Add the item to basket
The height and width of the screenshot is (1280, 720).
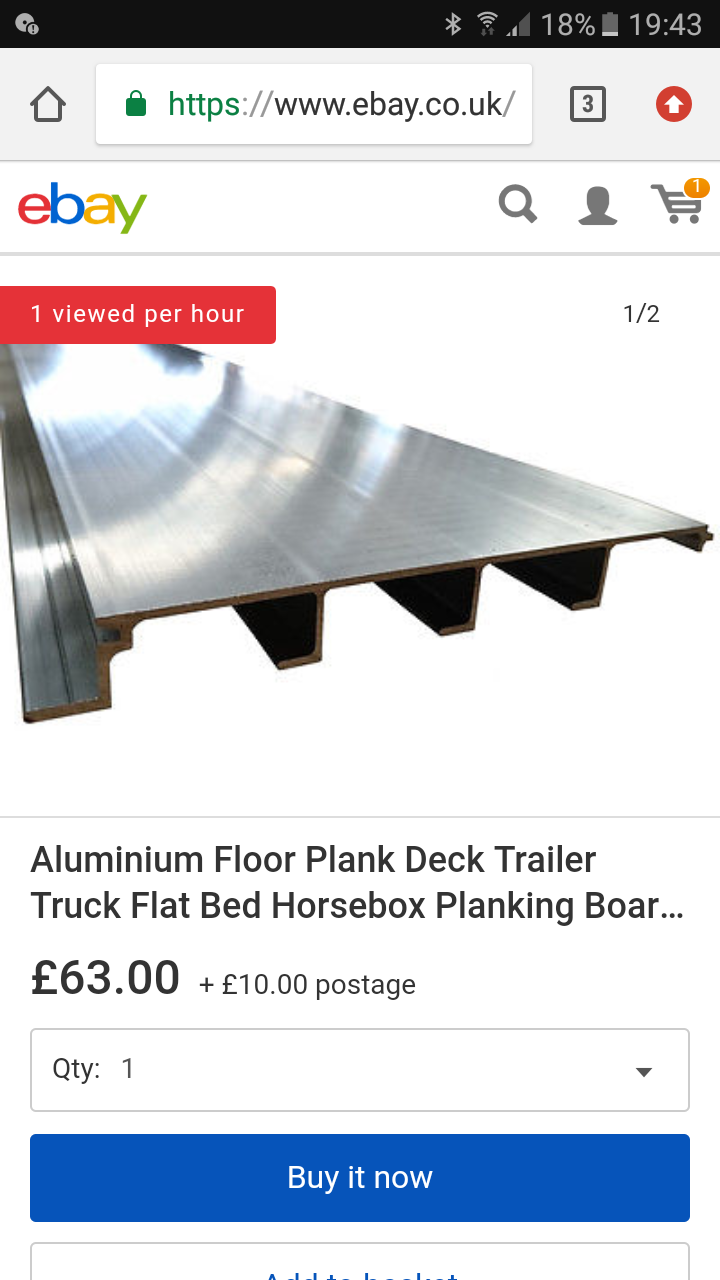click(x=360, y=1265)
